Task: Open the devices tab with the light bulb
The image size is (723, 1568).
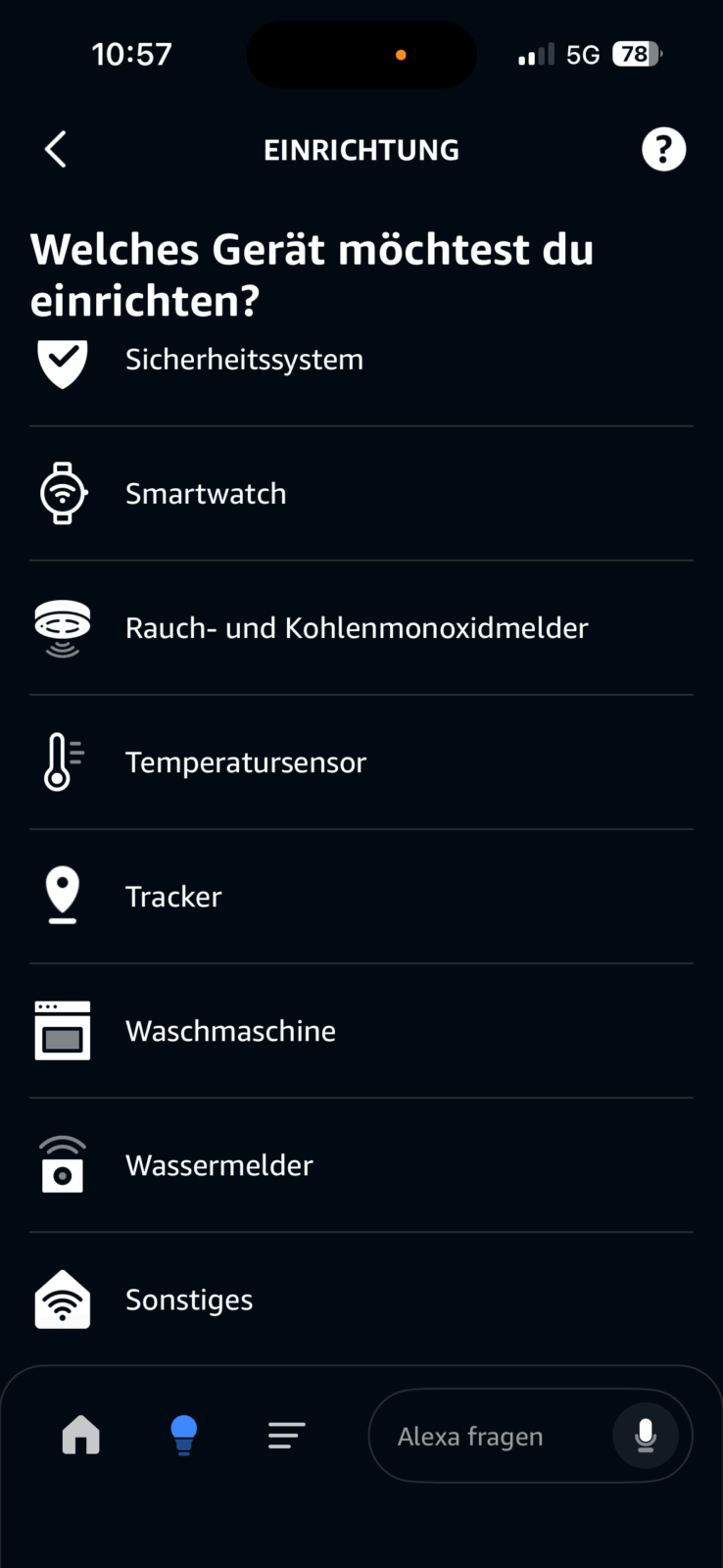Action: (184, 1436)
